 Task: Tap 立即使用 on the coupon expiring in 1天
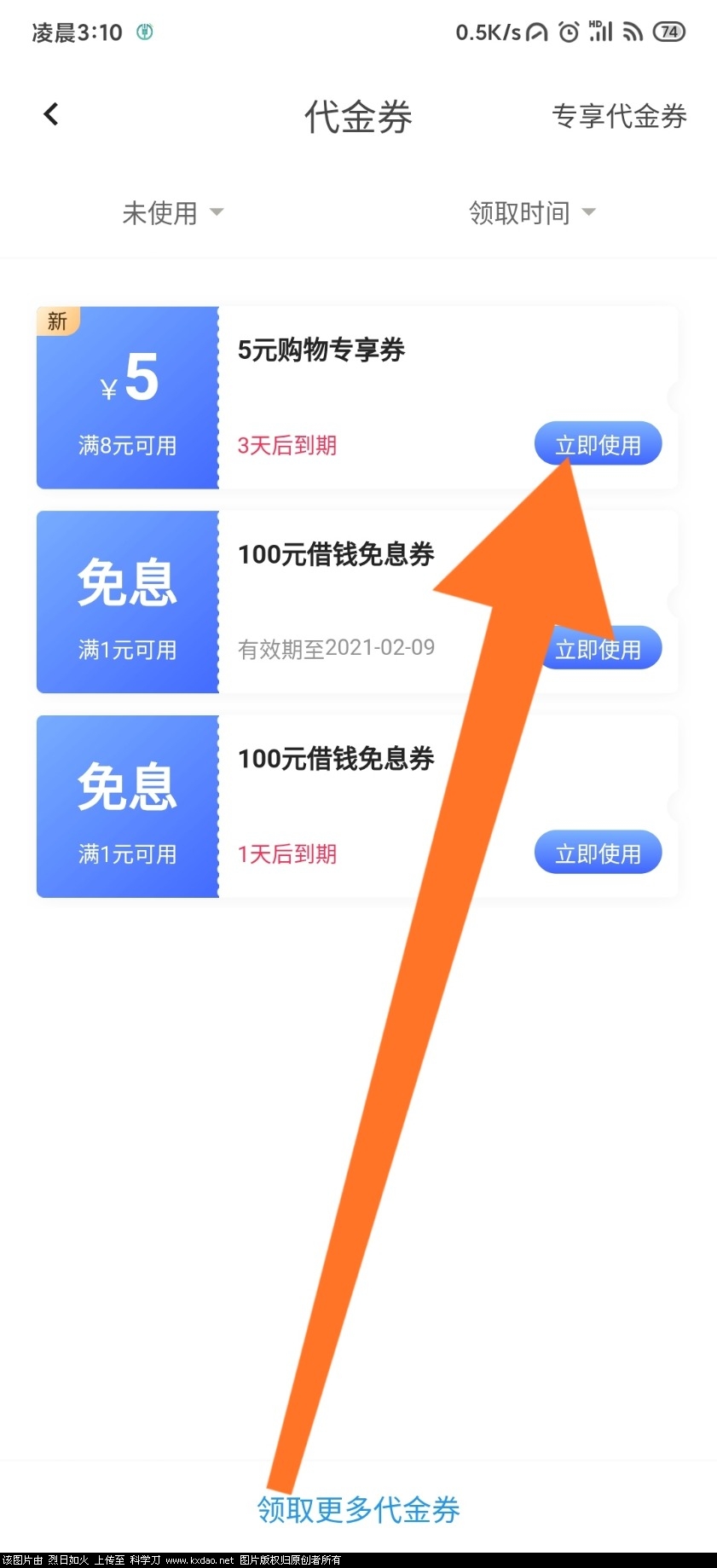598,853
